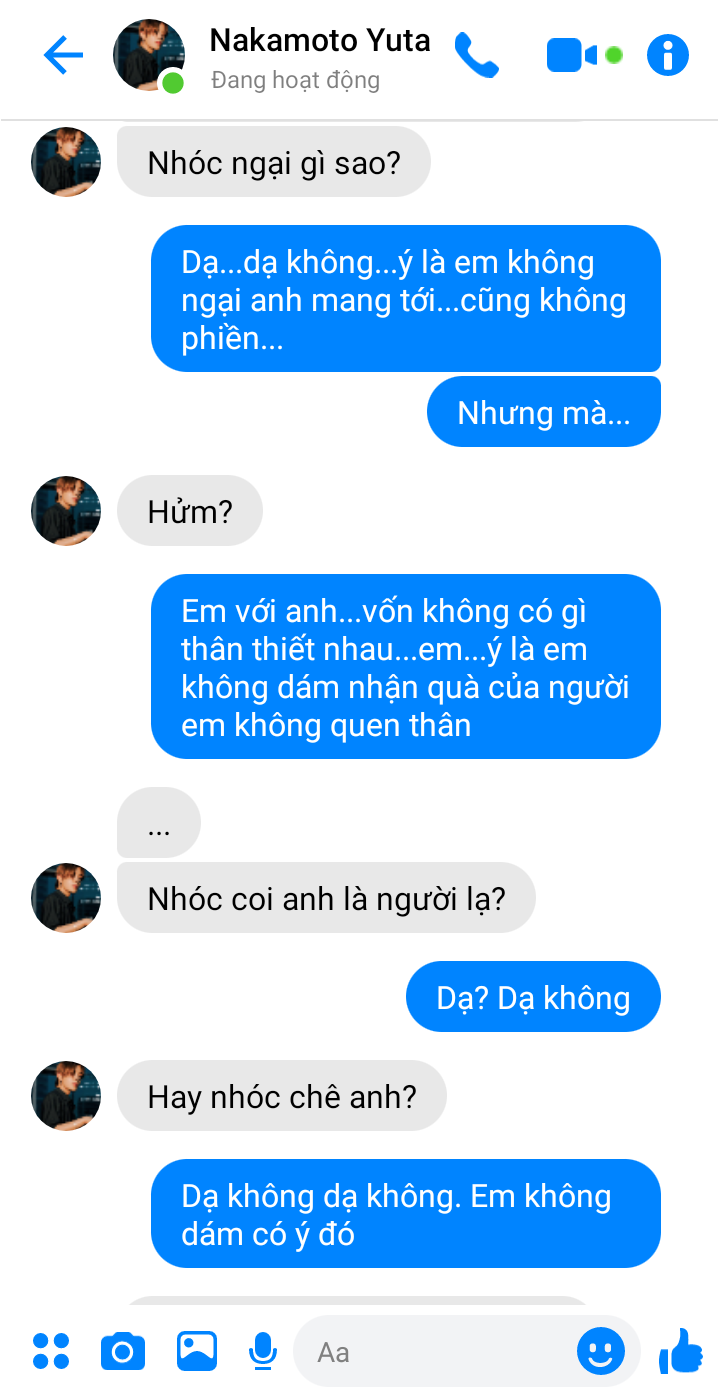This screenshot has height=1391, width=718.
Task: Open the emoji picker smiley
Action: coord(600,1352)
